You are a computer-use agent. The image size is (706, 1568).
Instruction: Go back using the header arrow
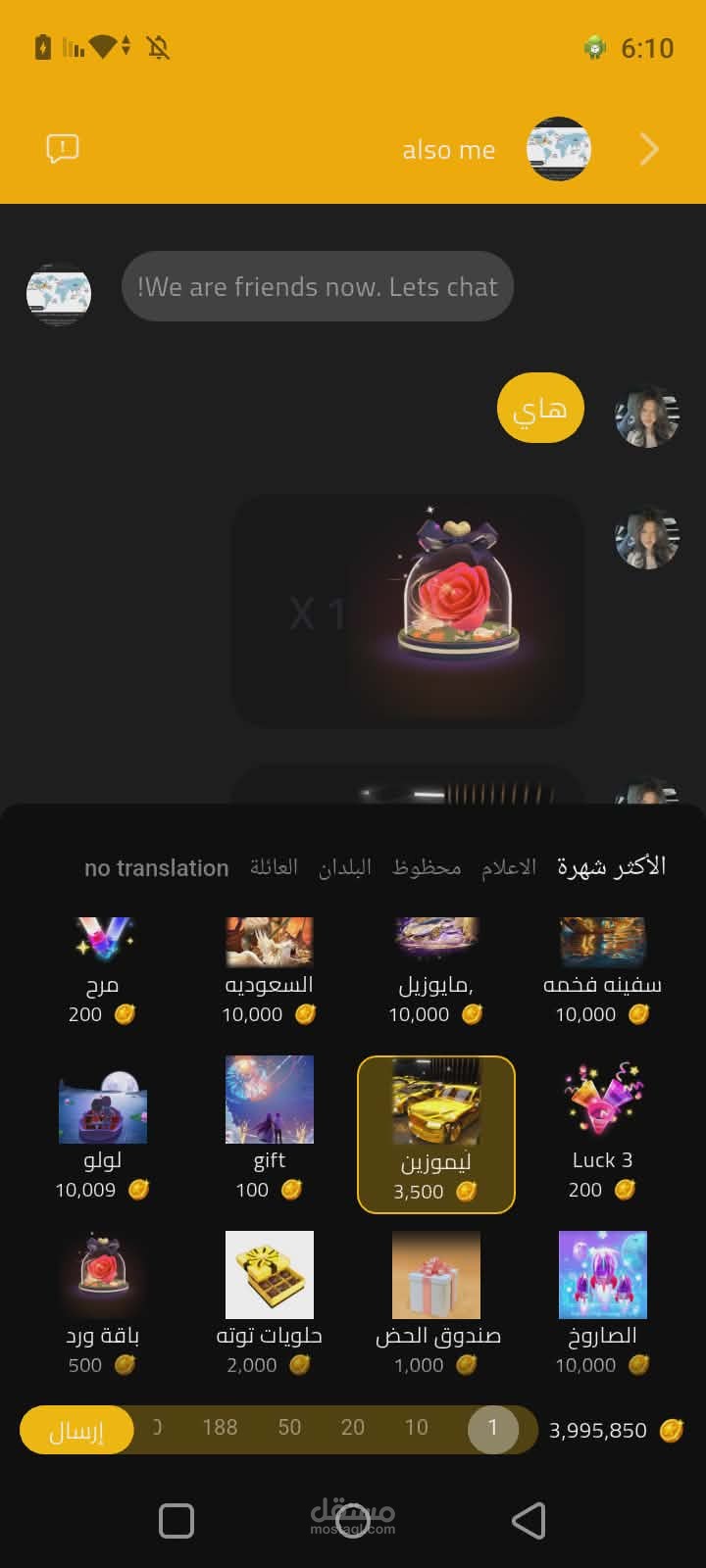648,150
